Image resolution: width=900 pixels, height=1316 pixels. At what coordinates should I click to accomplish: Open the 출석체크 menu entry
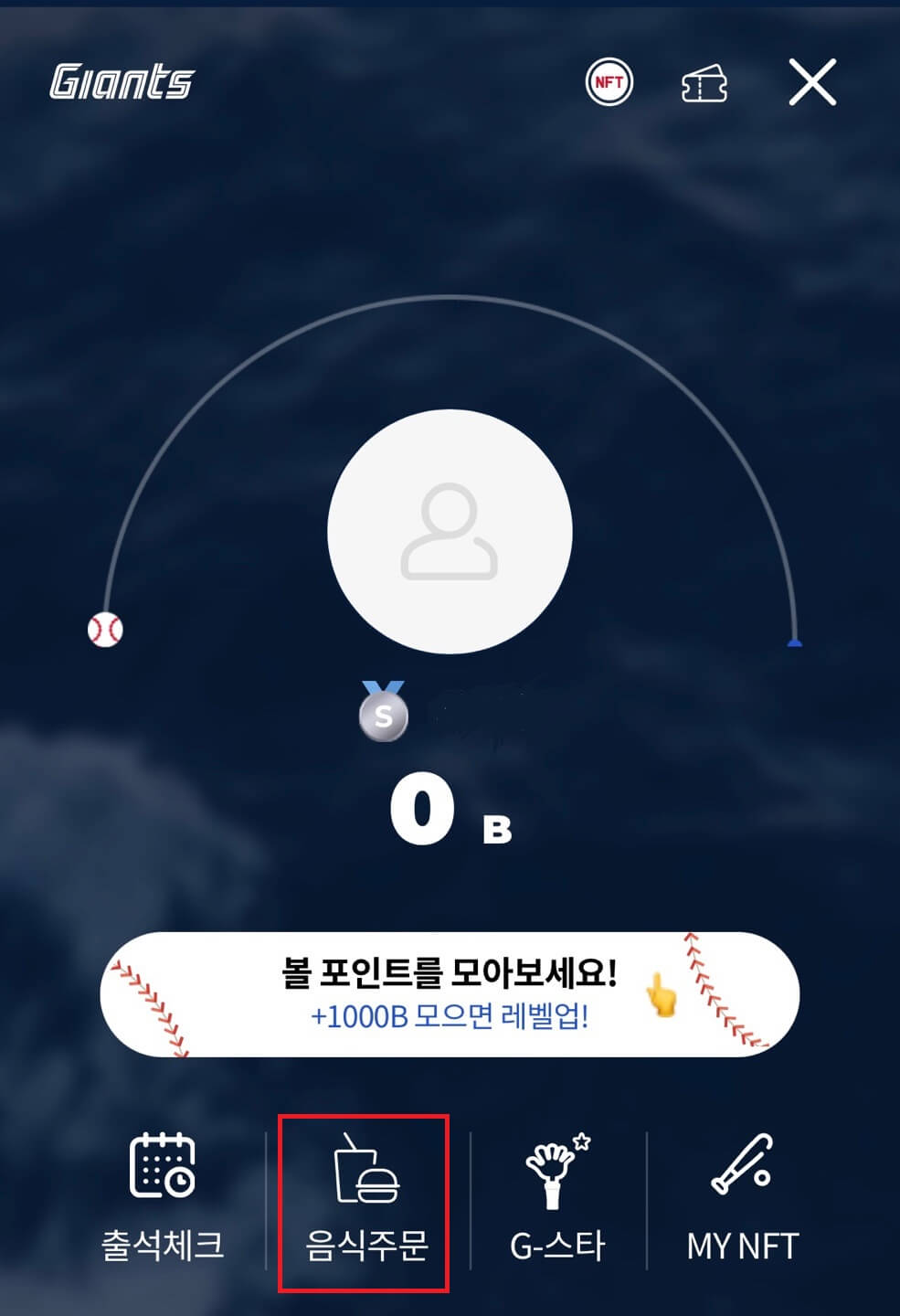(164, 1243)
